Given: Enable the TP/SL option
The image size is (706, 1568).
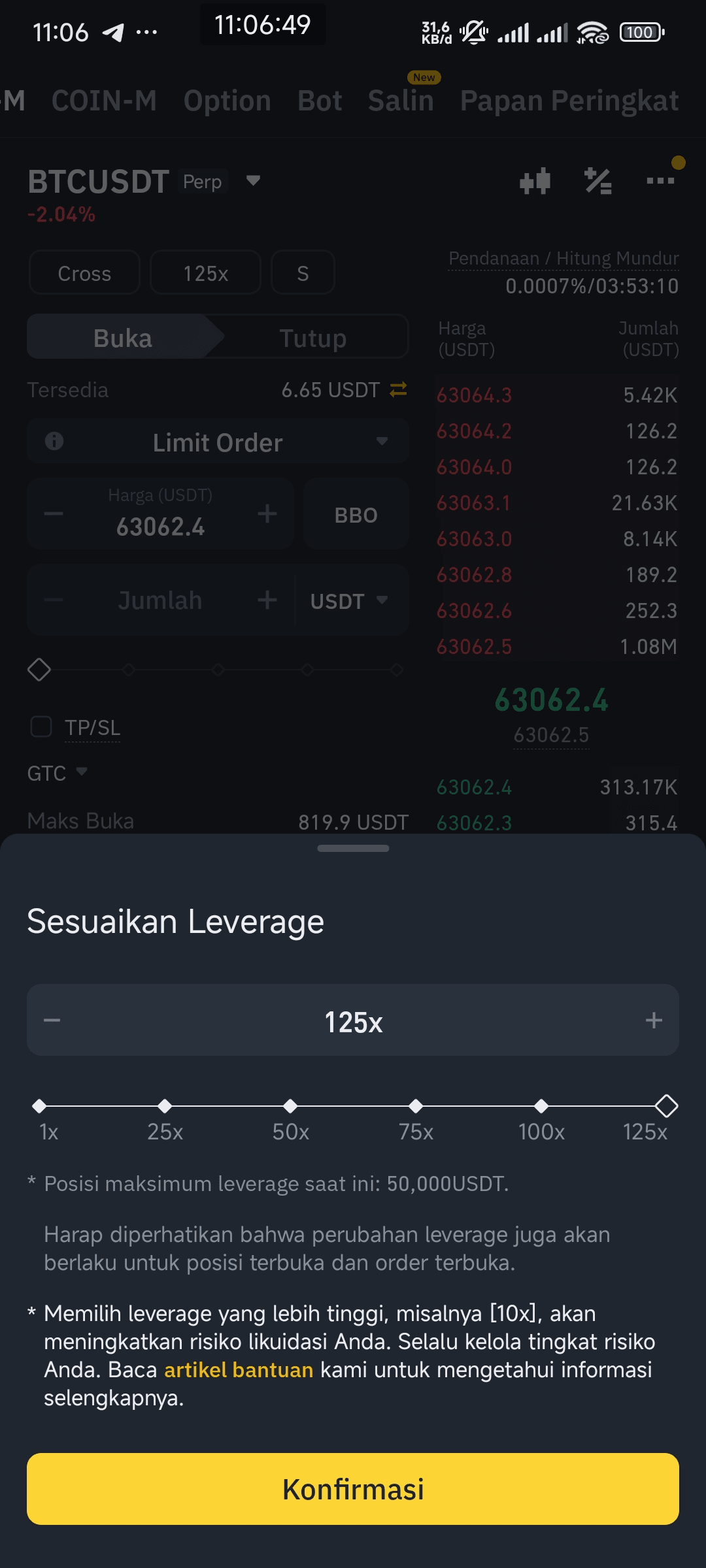Looking at the screenshot, I should tap(41, 727).
